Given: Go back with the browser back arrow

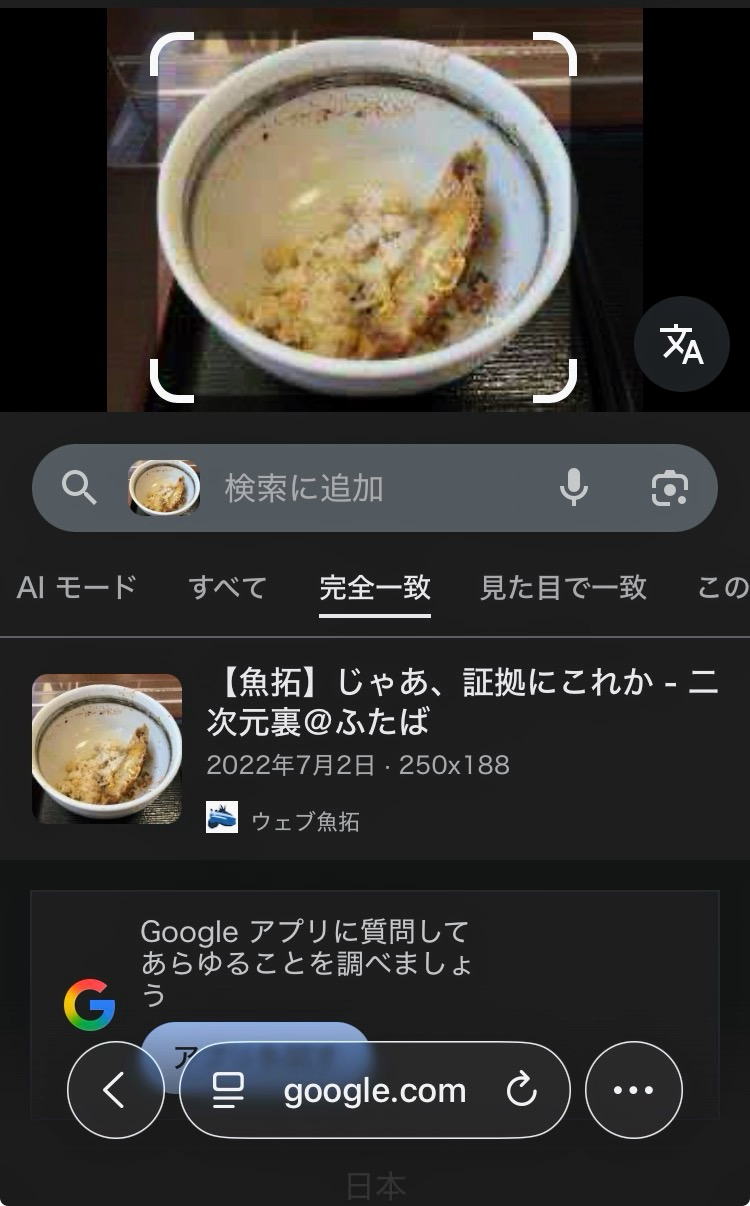Looking at the screenshot, I should click(x=115, y=1090).
